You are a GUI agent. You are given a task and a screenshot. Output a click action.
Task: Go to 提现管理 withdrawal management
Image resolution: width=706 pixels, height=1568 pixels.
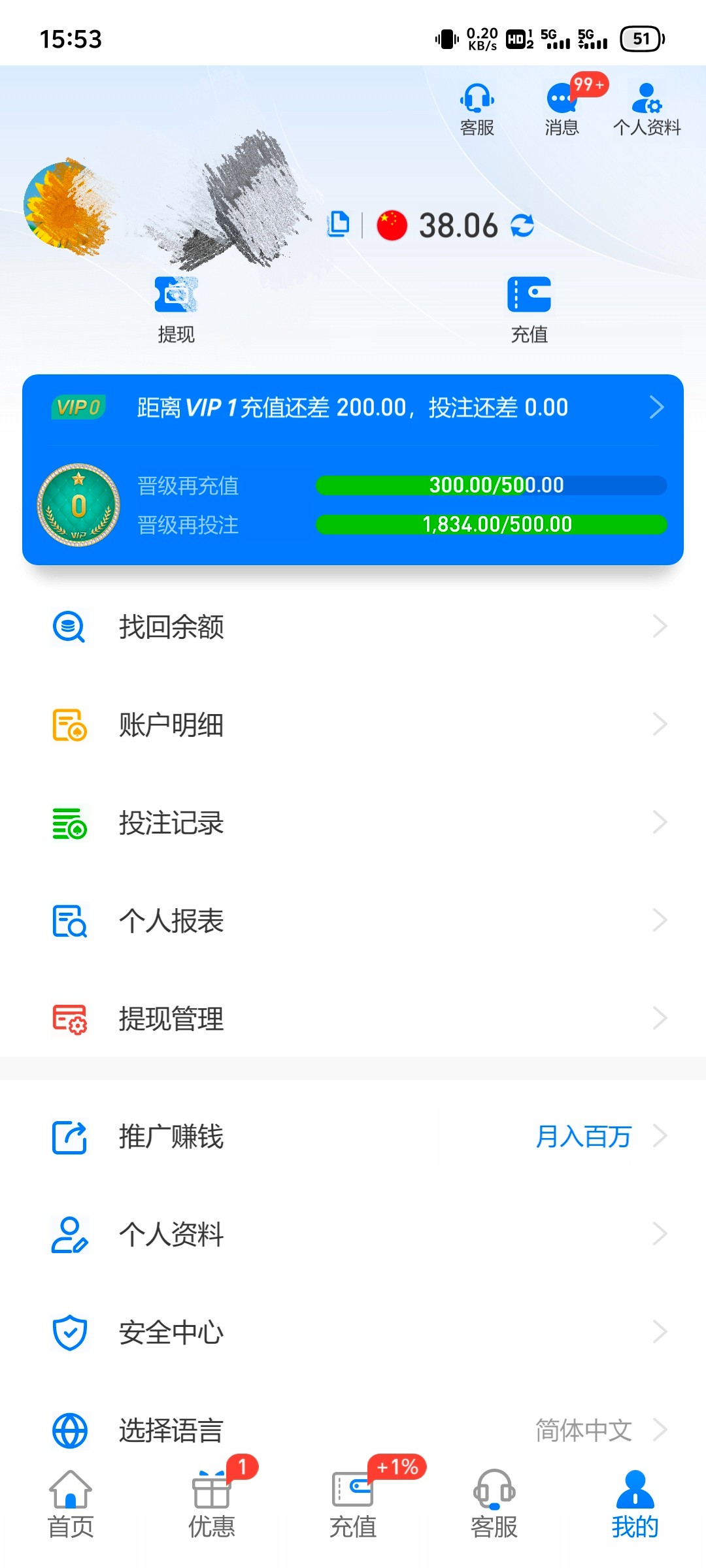(353, 1019)
